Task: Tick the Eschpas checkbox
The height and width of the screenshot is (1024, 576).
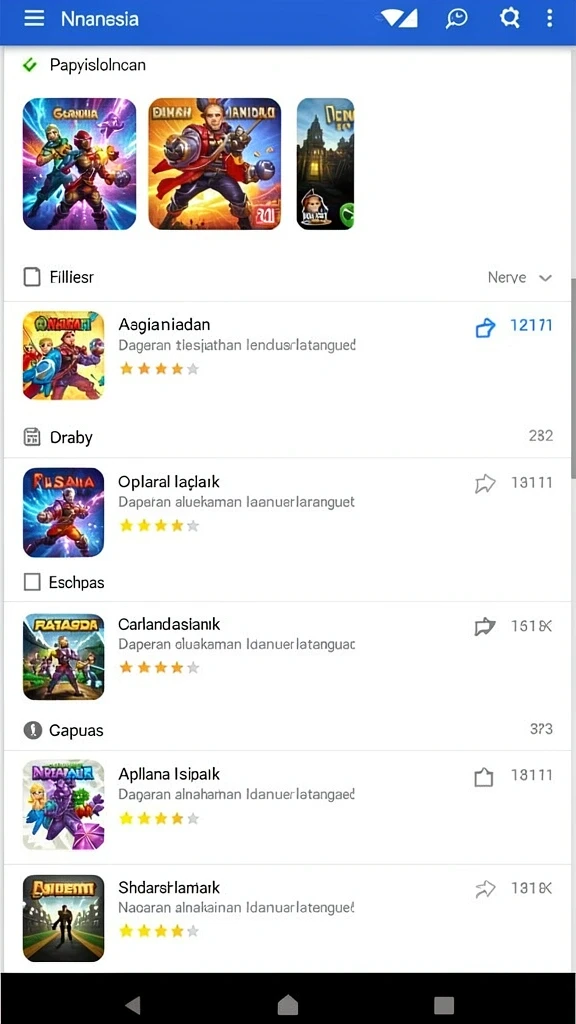Action: 32,582
